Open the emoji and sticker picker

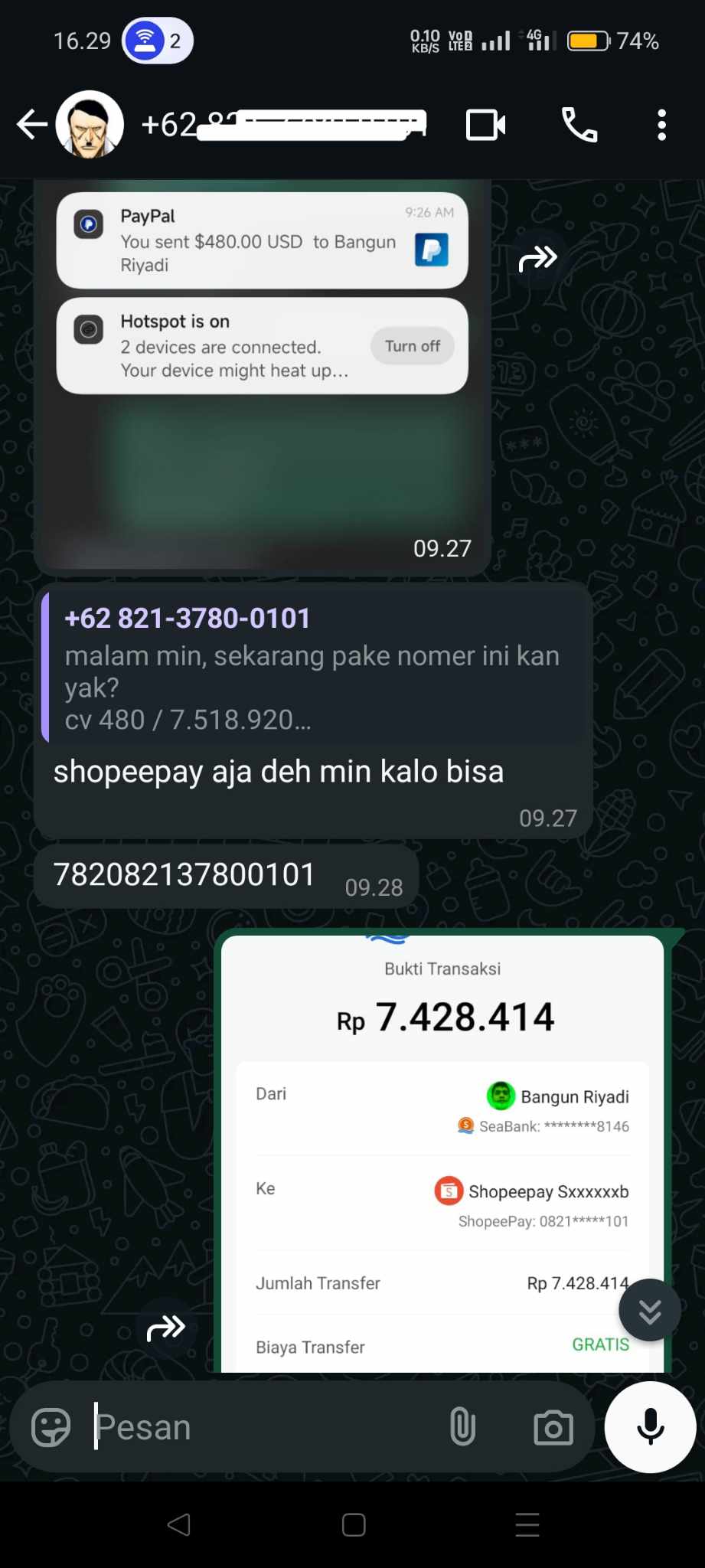point(51,1427)
